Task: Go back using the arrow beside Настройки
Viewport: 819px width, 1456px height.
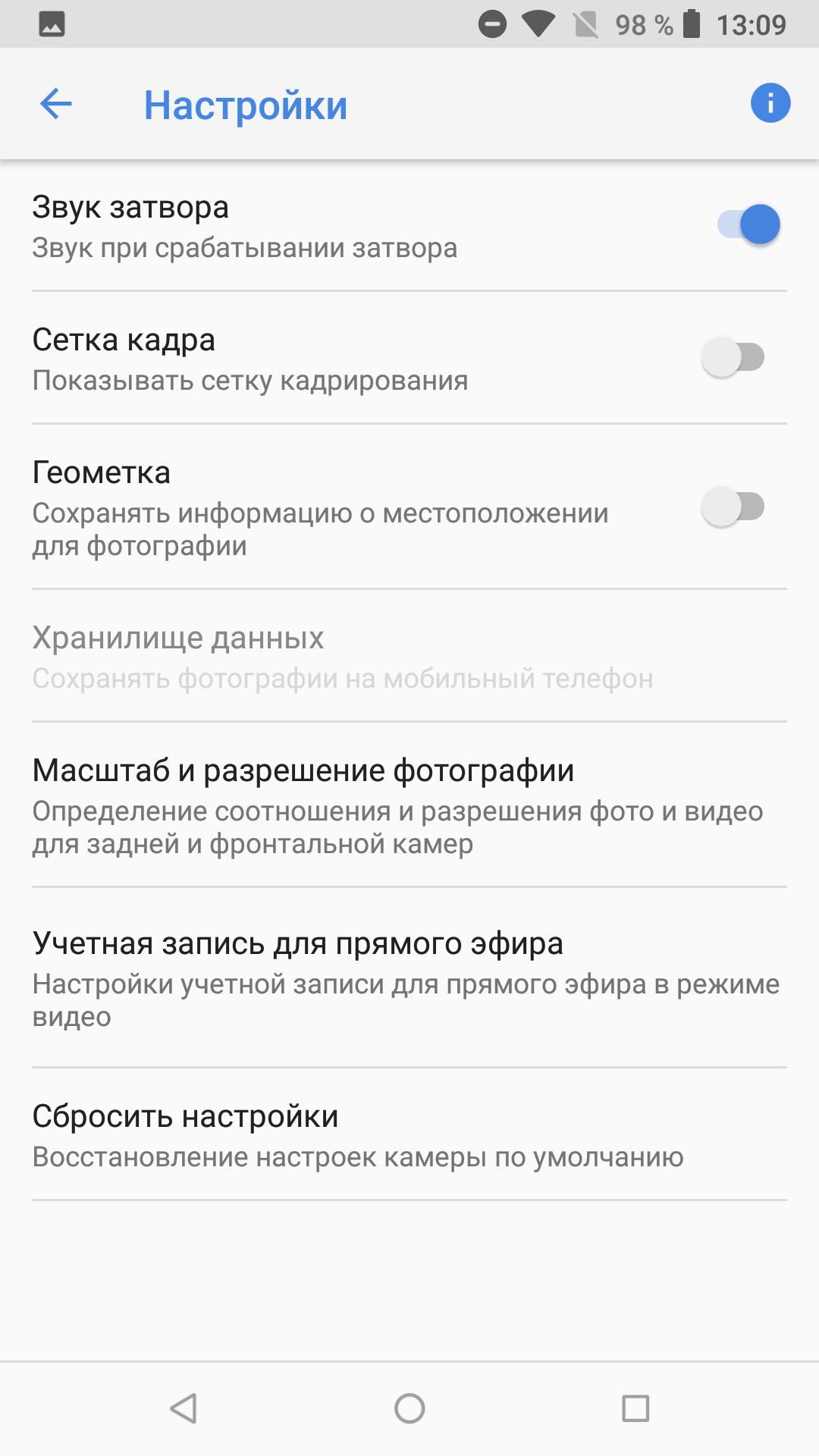Action: pos(55,104)
